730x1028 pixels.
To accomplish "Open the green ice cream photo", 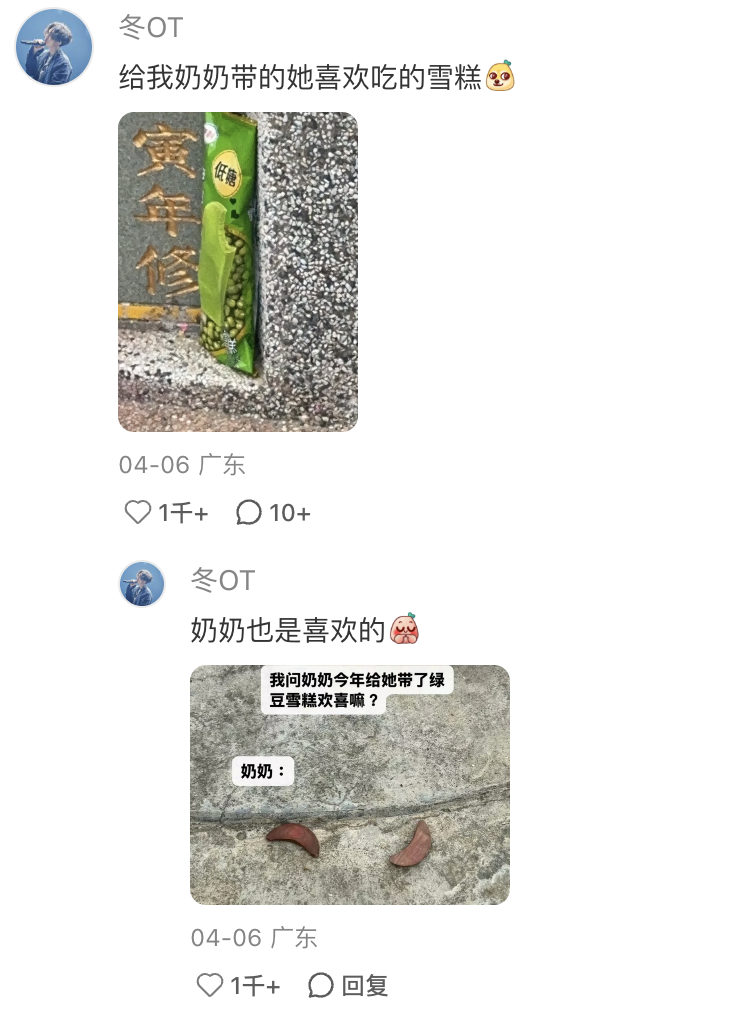I will click(x=238, y=272).
